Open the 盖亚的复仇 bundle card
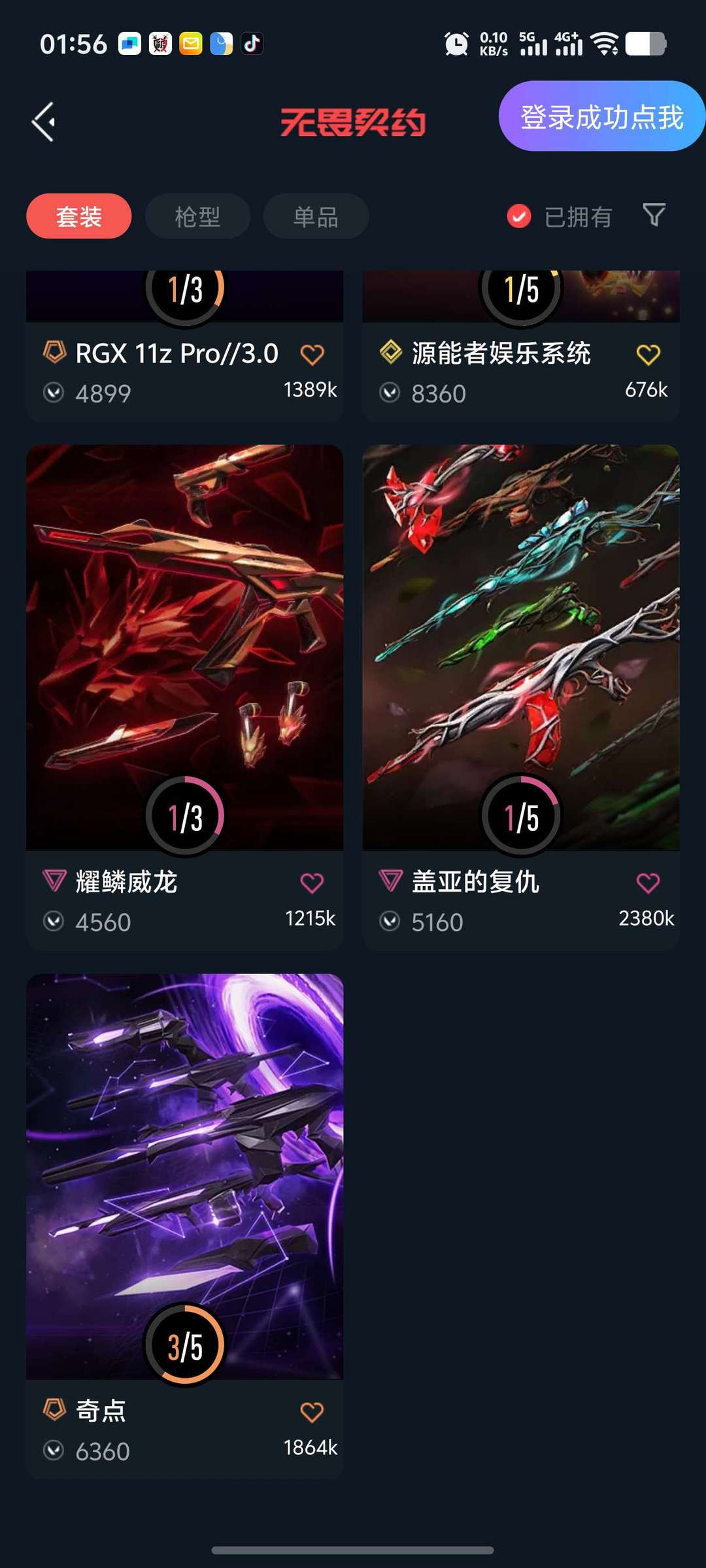This screenshot has width=706, height=1568. click(x=521, y=697)
